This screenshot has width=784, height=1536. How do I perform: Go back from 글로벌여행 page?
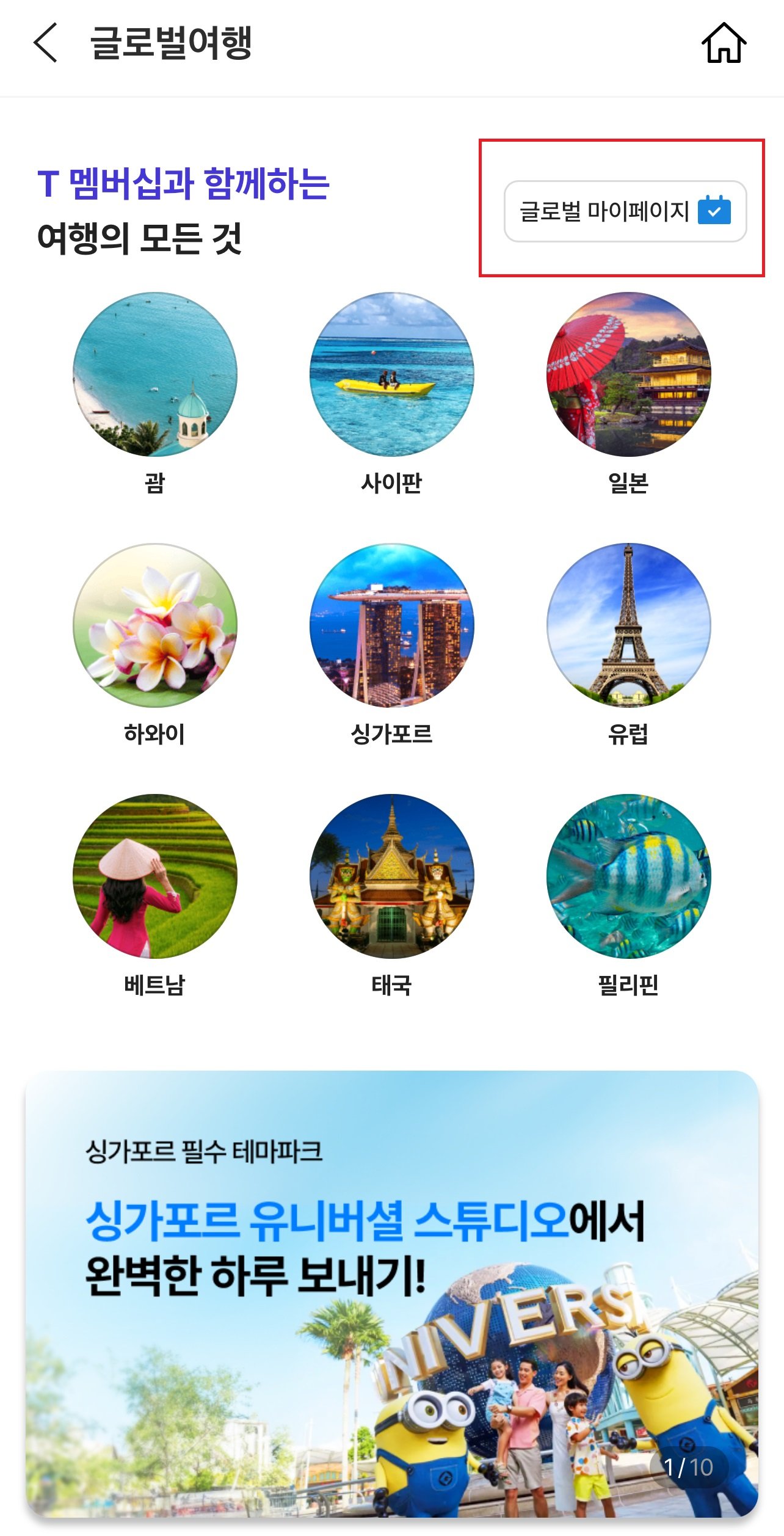tap(46, 43)
